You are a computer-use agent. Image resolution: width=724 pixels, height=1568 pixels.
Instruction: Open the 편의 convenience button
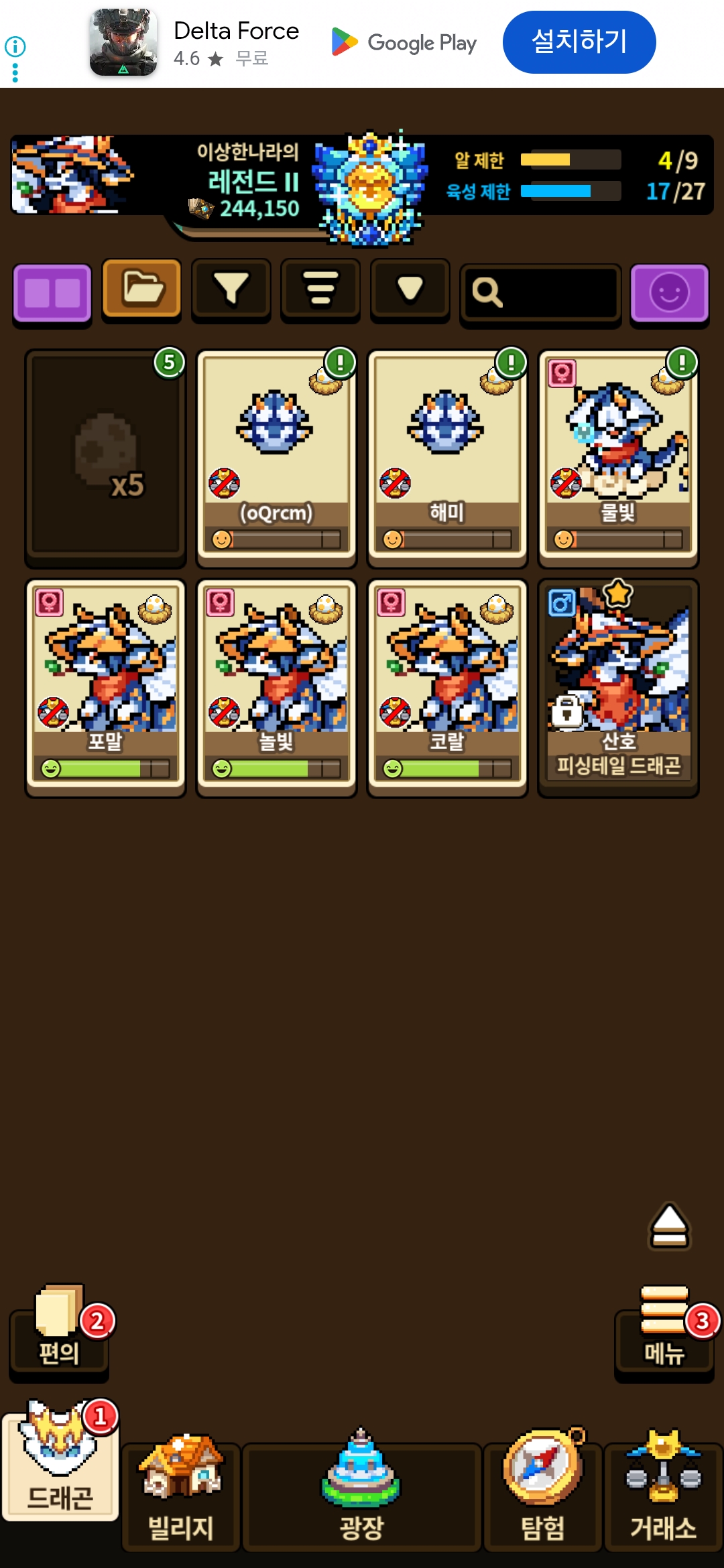pos(59,1335)
